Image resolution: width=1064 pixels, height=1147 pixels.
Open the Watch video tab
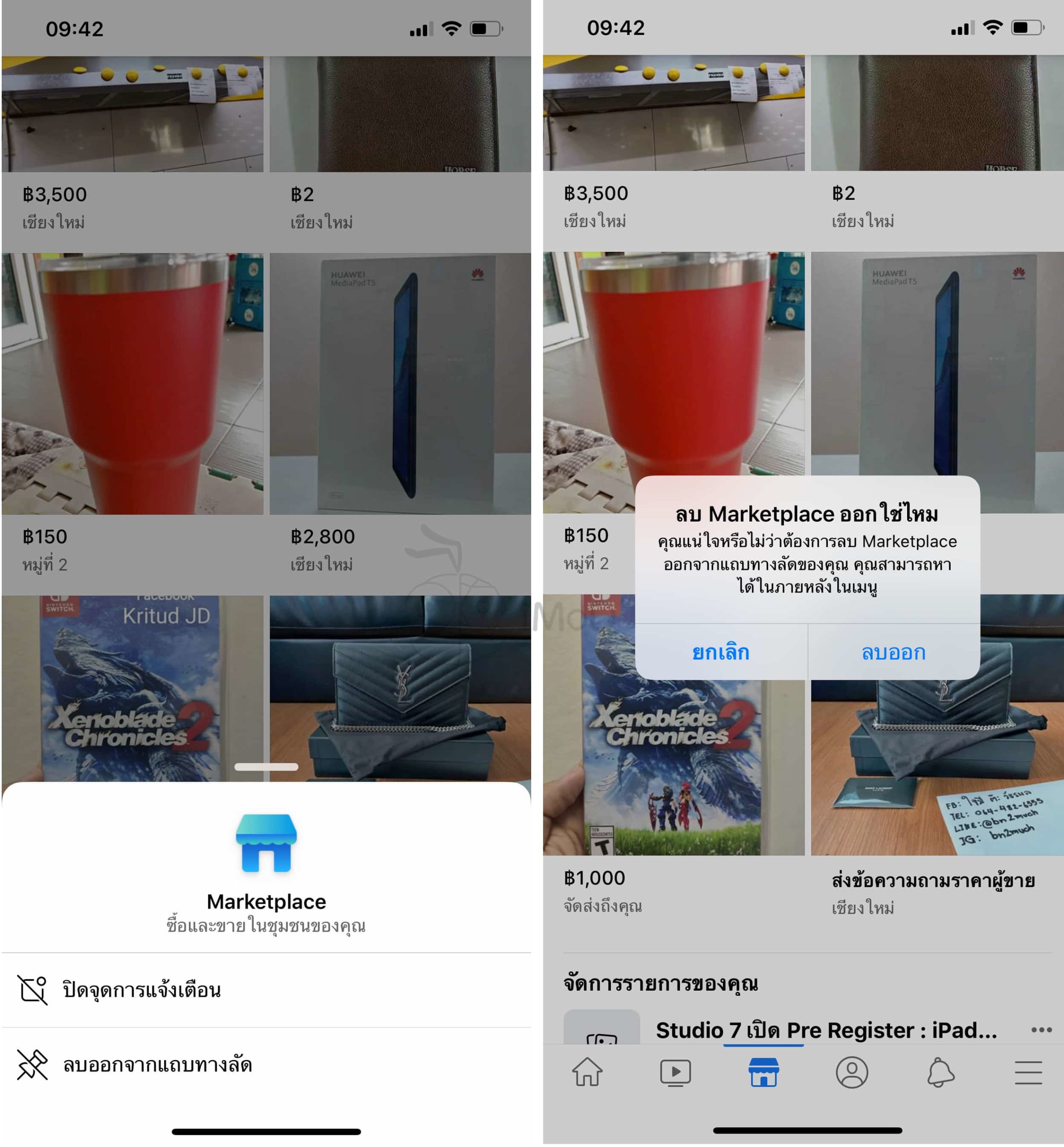tap(675, 1072)
